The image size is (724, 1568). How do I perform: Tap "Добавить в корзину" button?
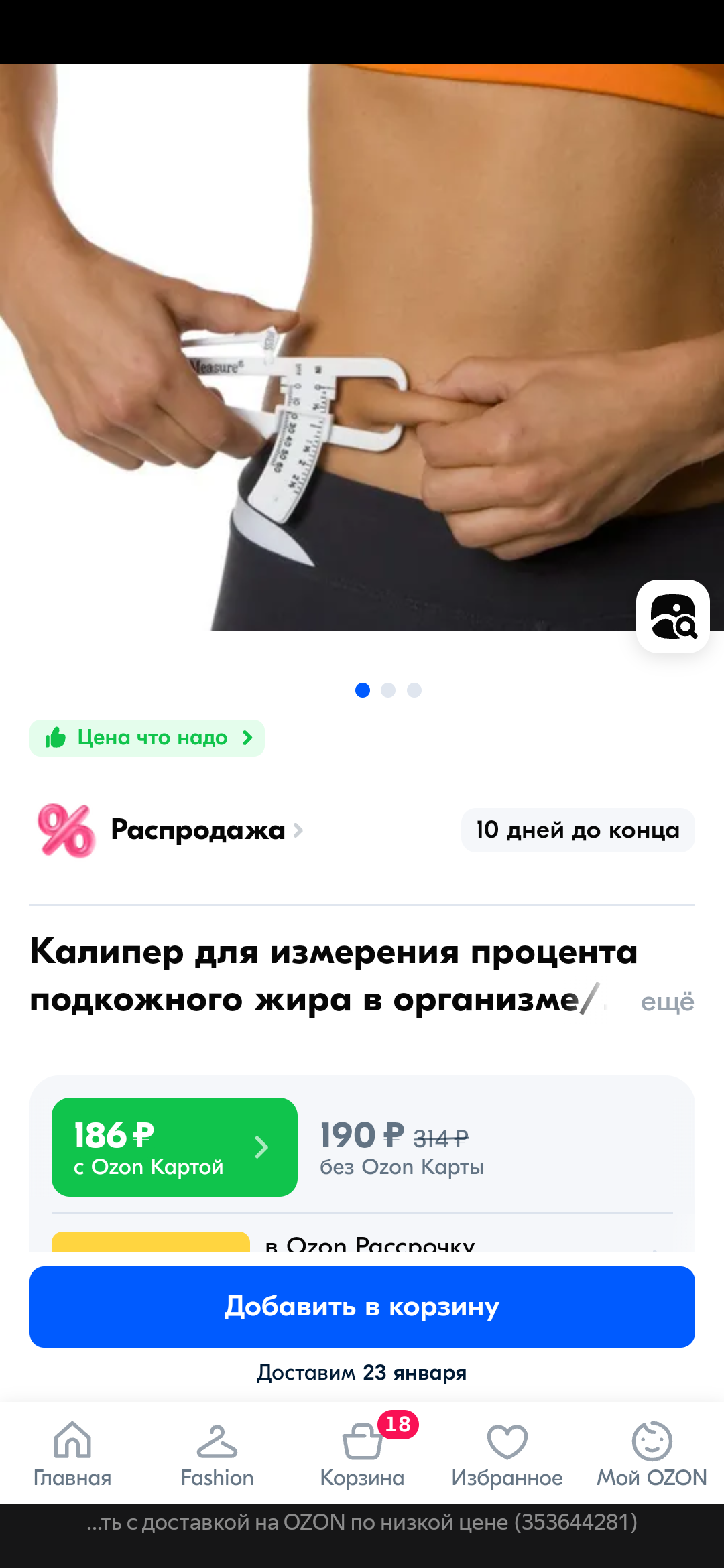(x=362, y=1307)
